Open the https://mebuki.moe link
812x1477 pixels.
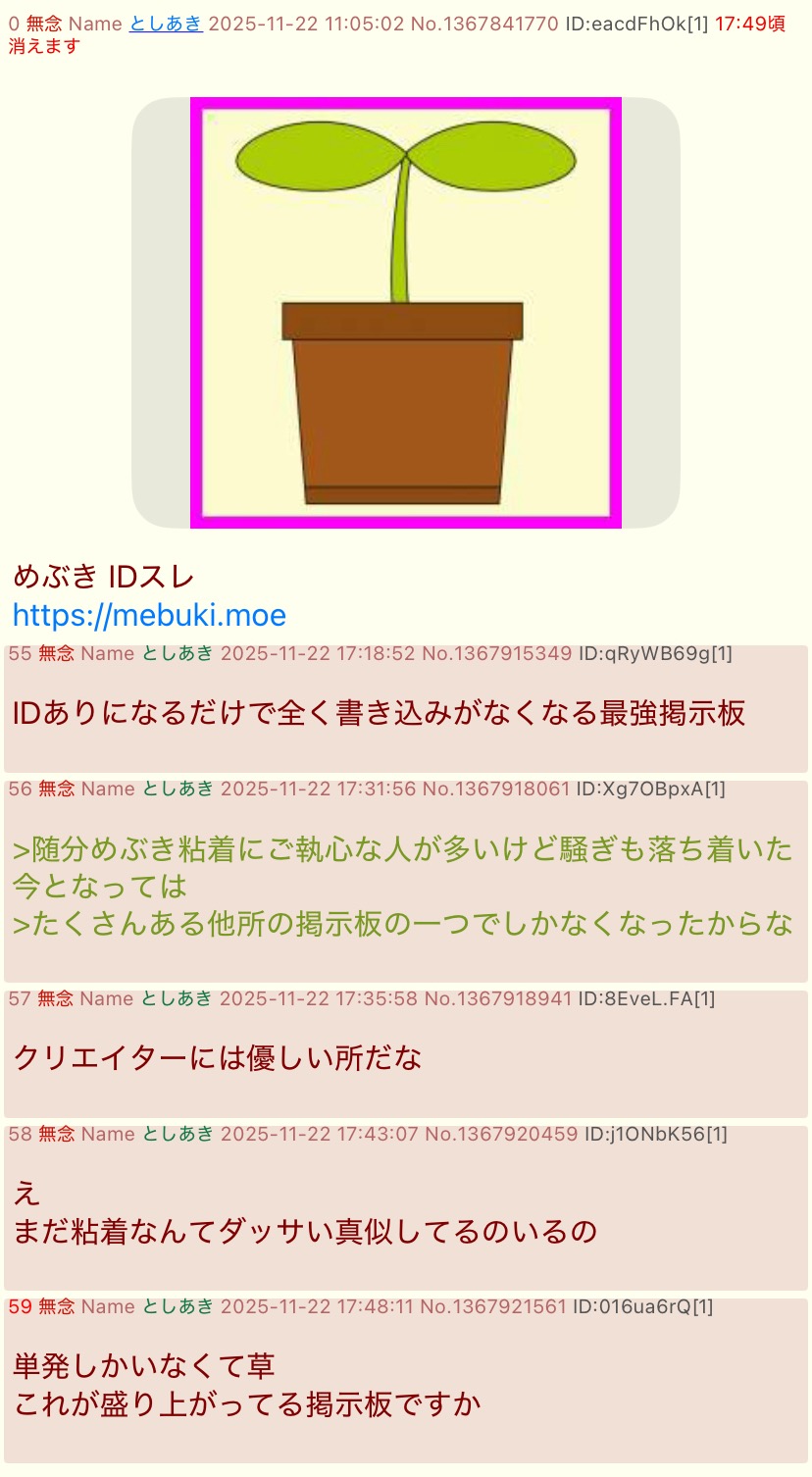point(149,616)
